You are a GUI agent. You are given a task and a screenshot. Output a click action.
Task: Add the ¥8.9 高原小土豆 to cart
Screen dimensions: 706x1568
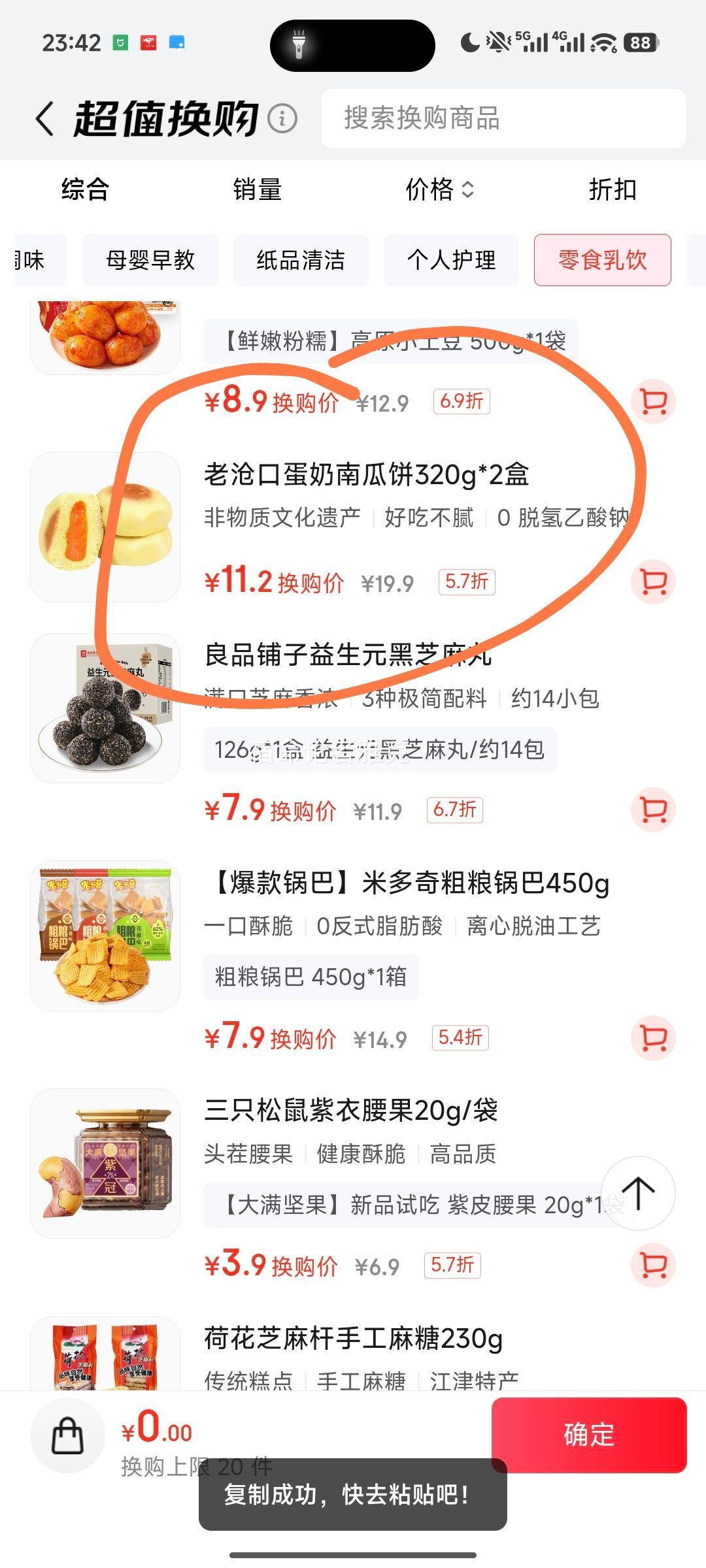tap(653, 402)
